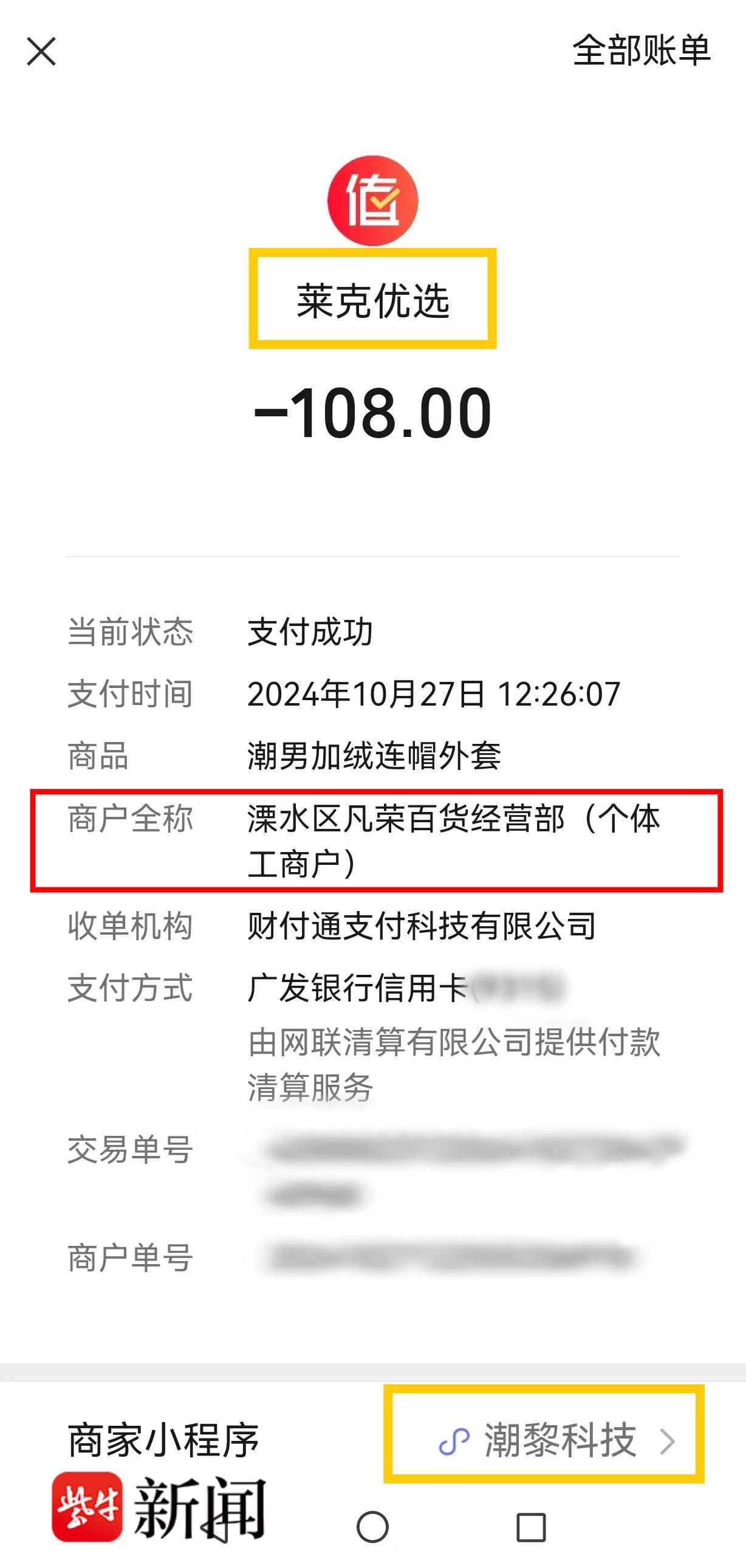Close the payment detail page
This screenshot has height=1568, width=746.
coord(41,51)
